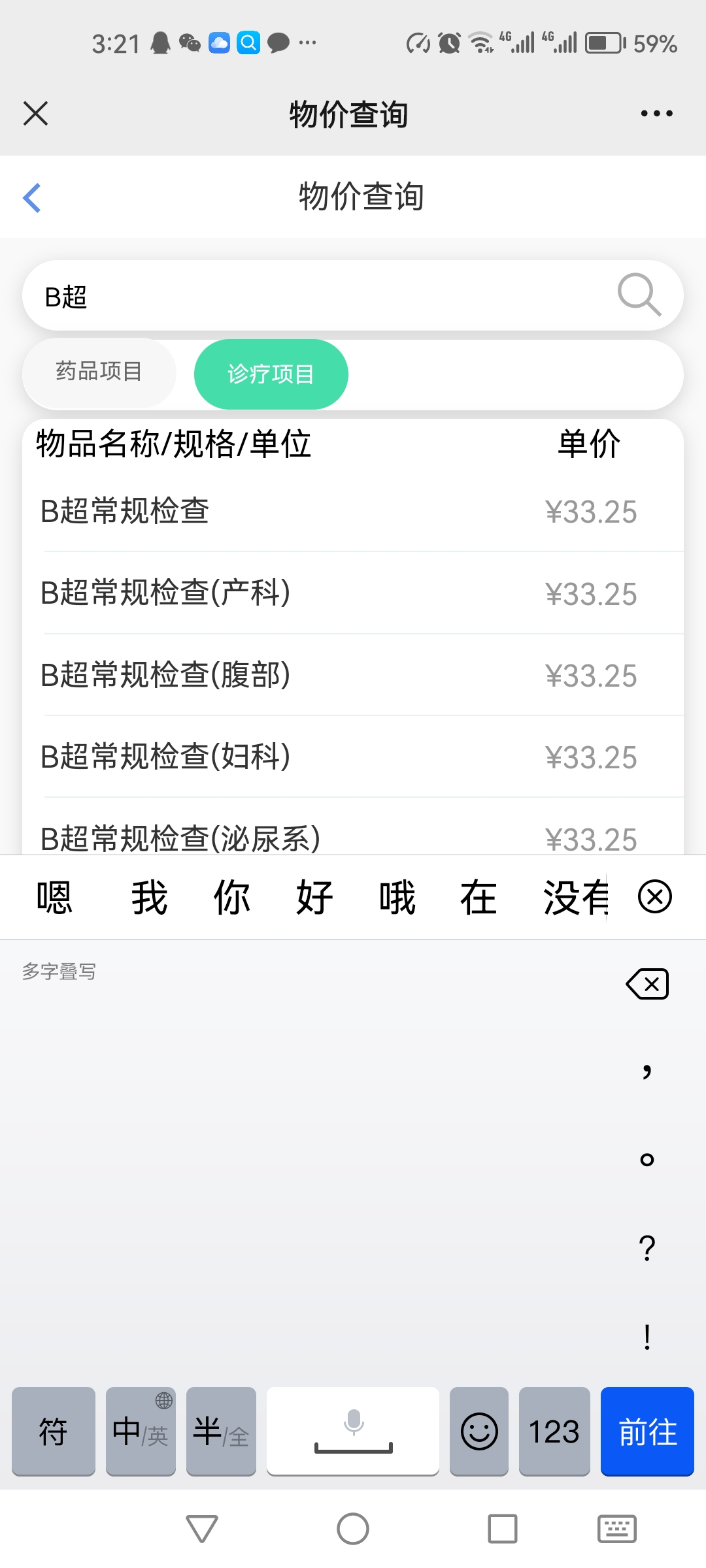706x1568 pixels.
Task: Open the three-dot overflow menu
Action: 656,114
